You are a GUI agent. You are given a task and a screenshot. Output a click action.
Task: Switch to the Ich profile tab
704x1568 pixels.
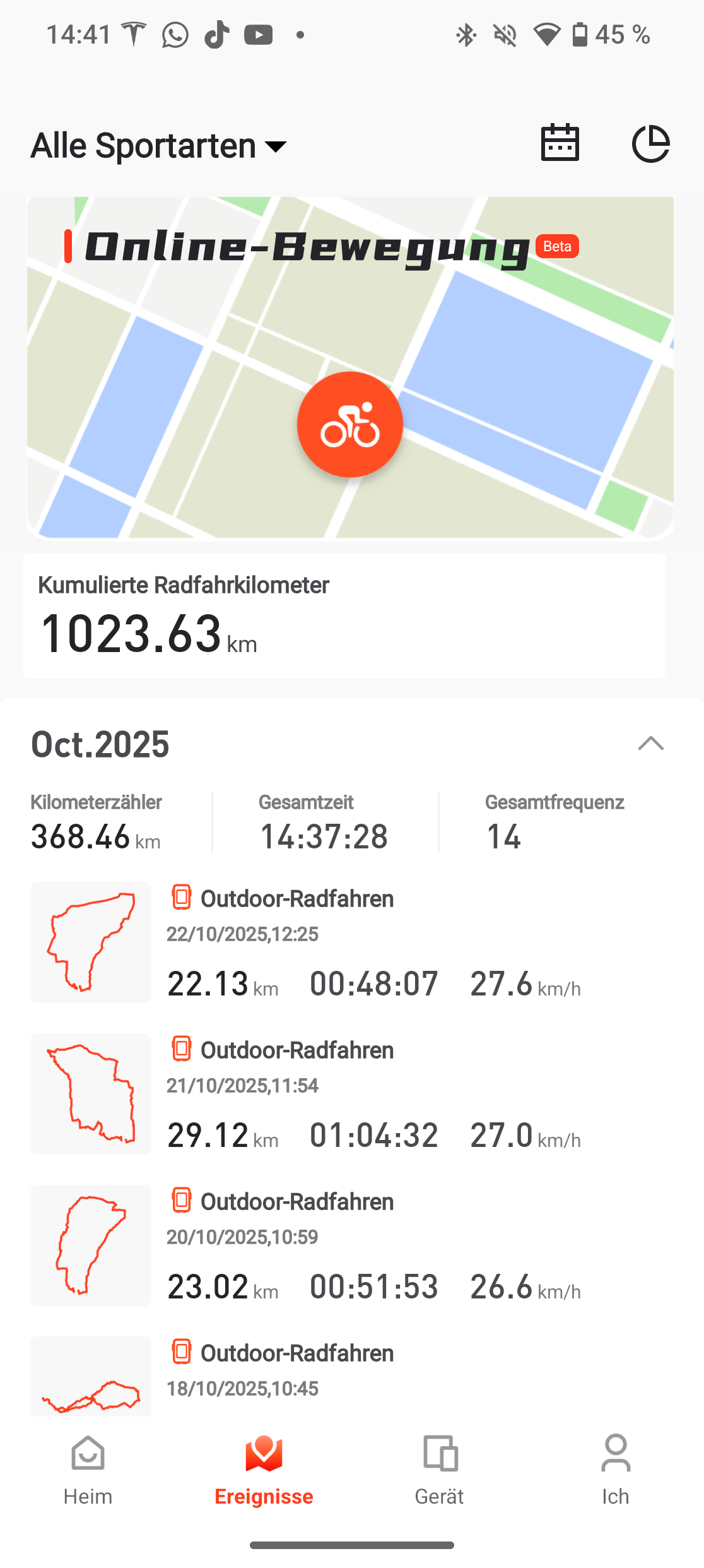(615, 1470)
